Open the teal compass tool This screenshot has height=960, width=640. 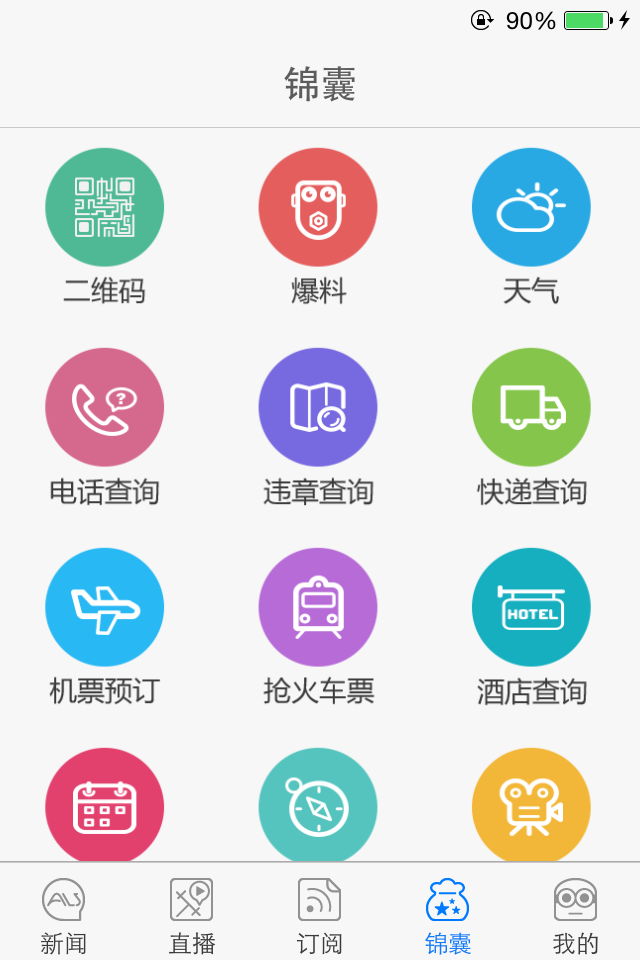[x=318, y=805]
